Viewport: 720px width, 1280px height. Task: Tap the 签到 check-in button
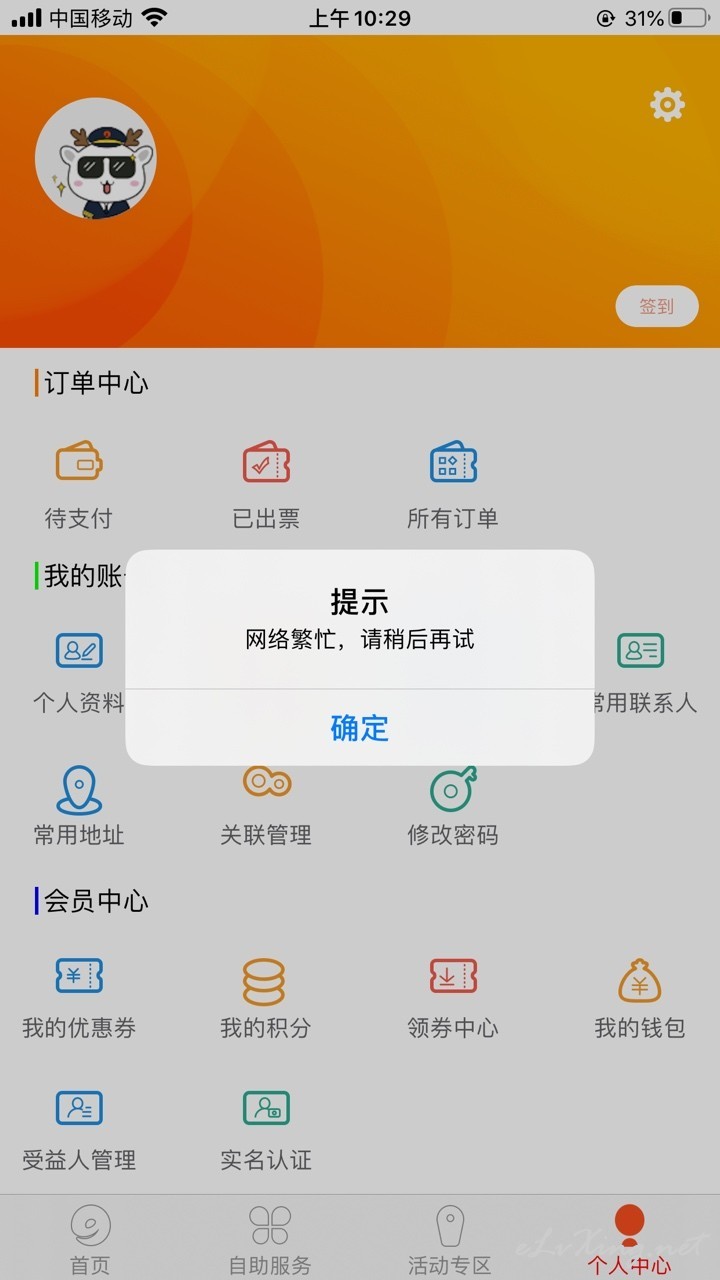[657, 307]
